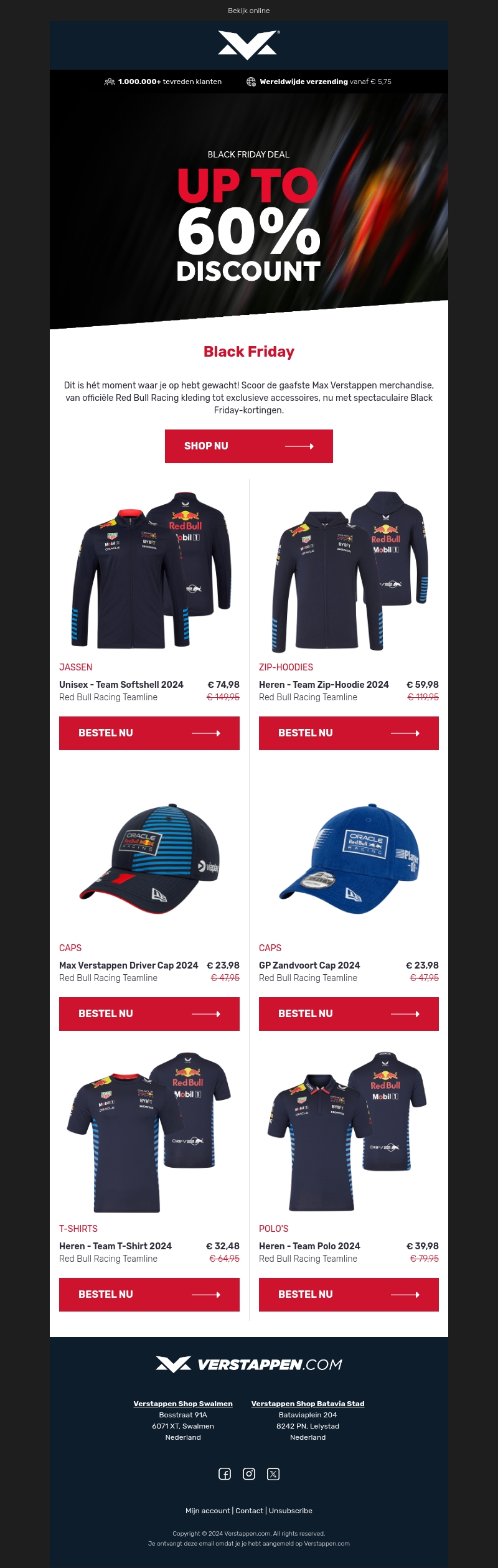Visit the Instagram profile

click(249, 1474)
